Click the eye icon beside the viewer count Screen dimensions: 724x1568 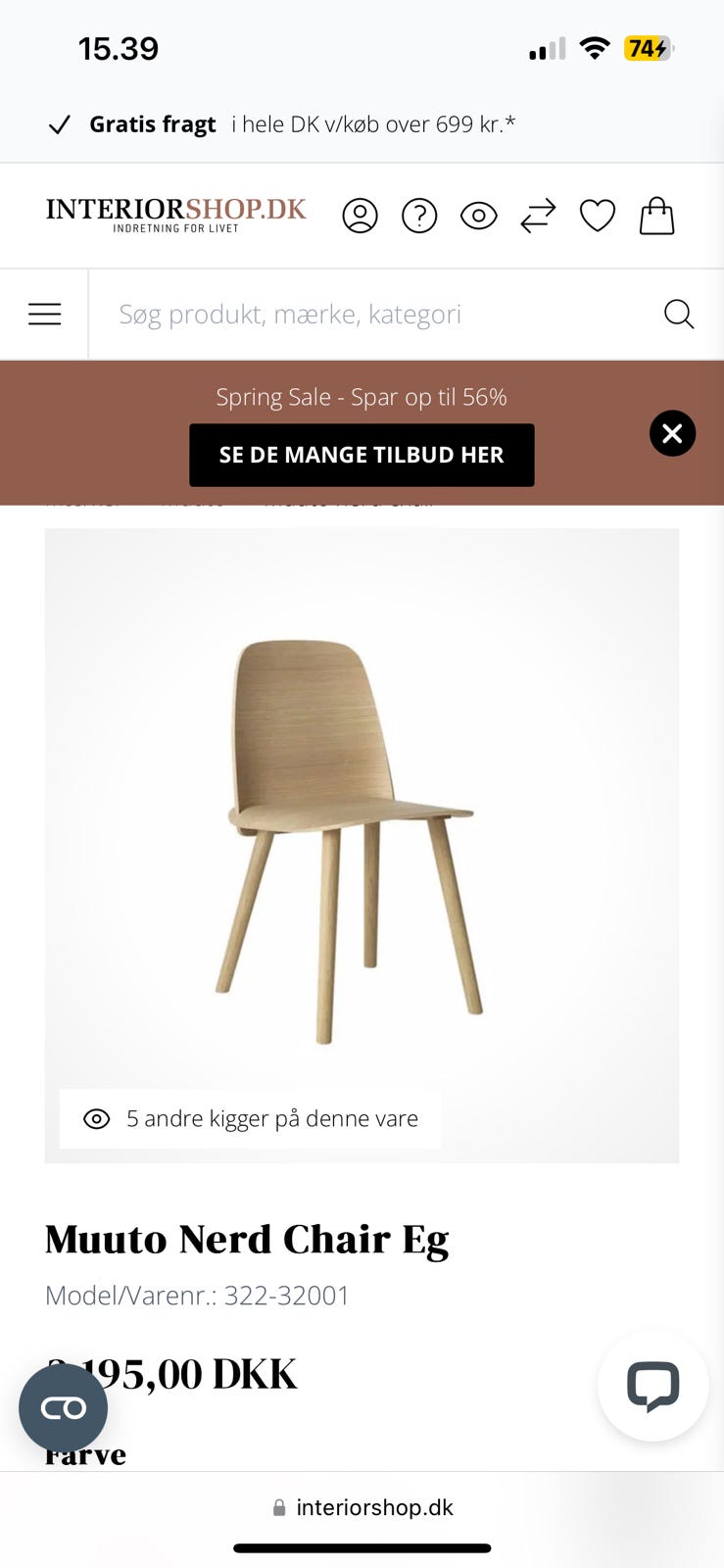pyautogui.click(x=96, y=1118)
